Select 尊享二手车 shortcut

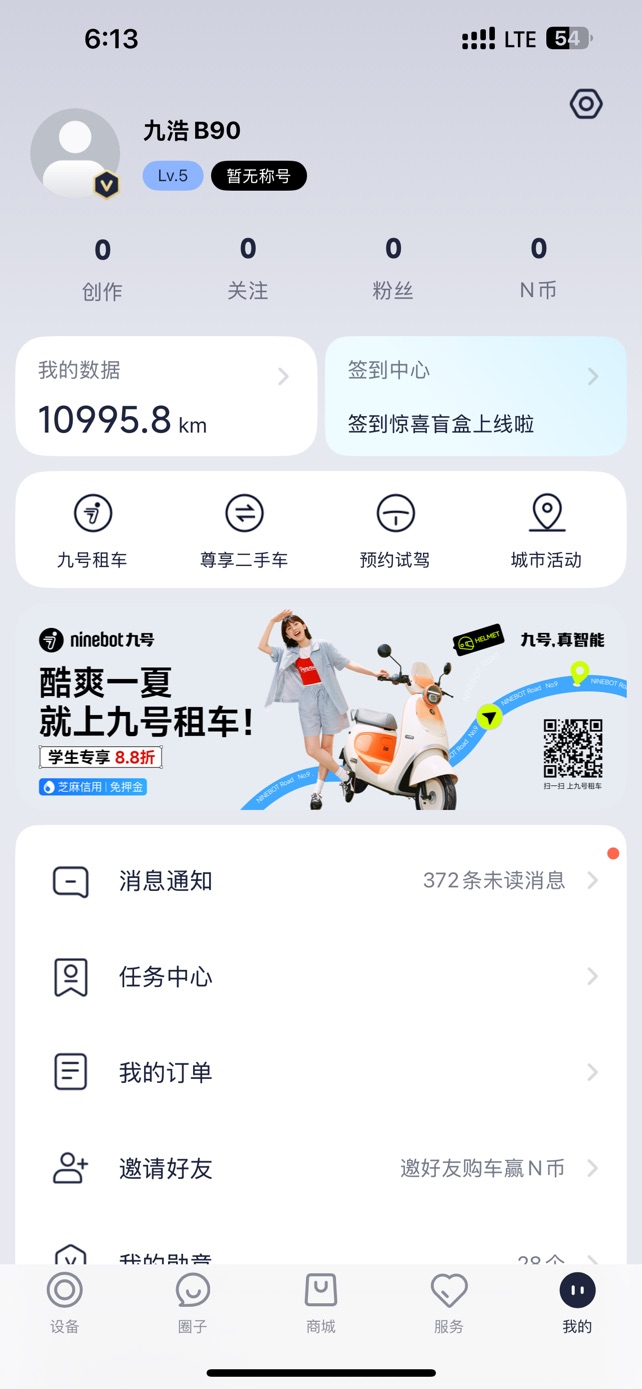[244, 530]
